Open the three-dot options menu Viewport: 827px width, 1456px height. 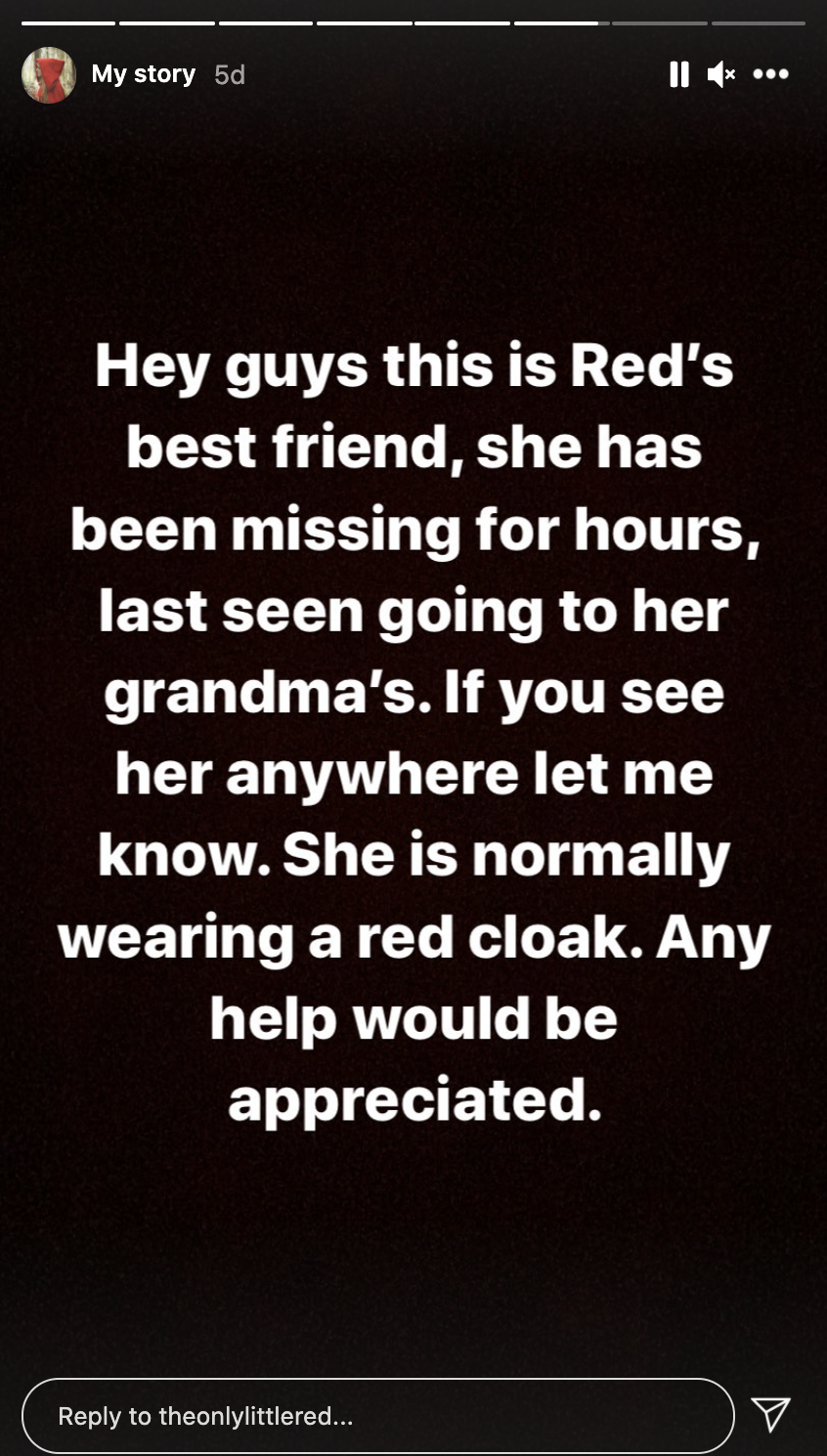[x=771, y=74]
